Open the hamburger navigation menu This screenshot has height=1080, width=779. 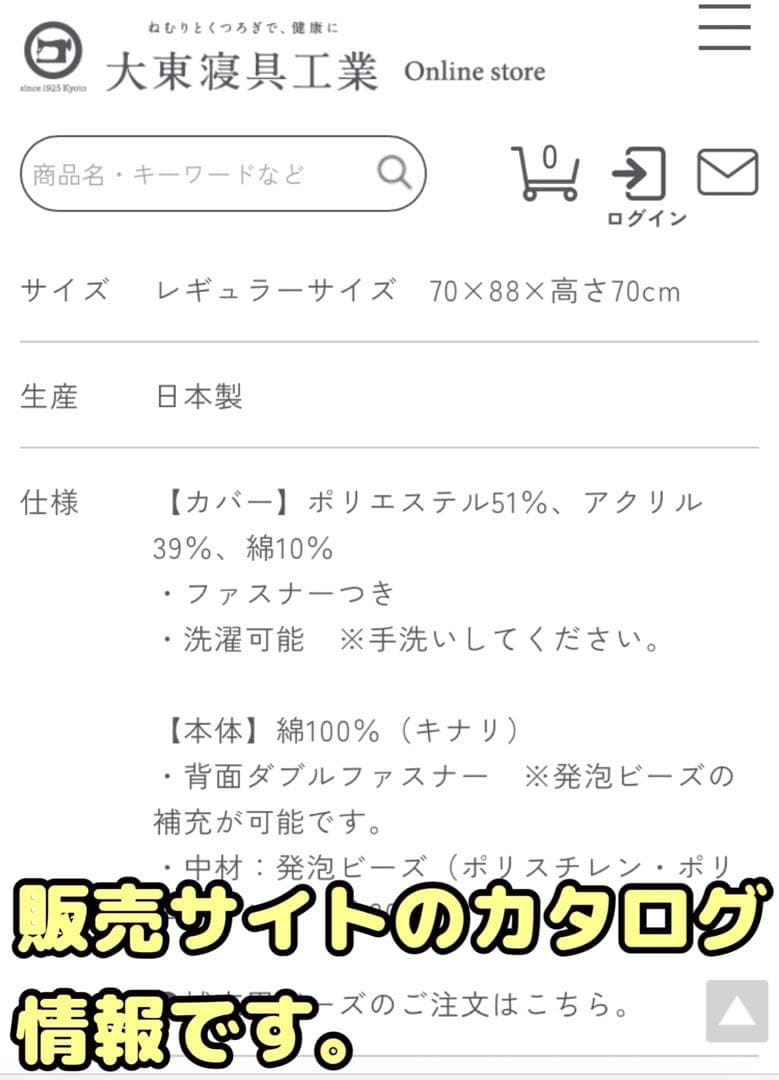tap(724, 29)
